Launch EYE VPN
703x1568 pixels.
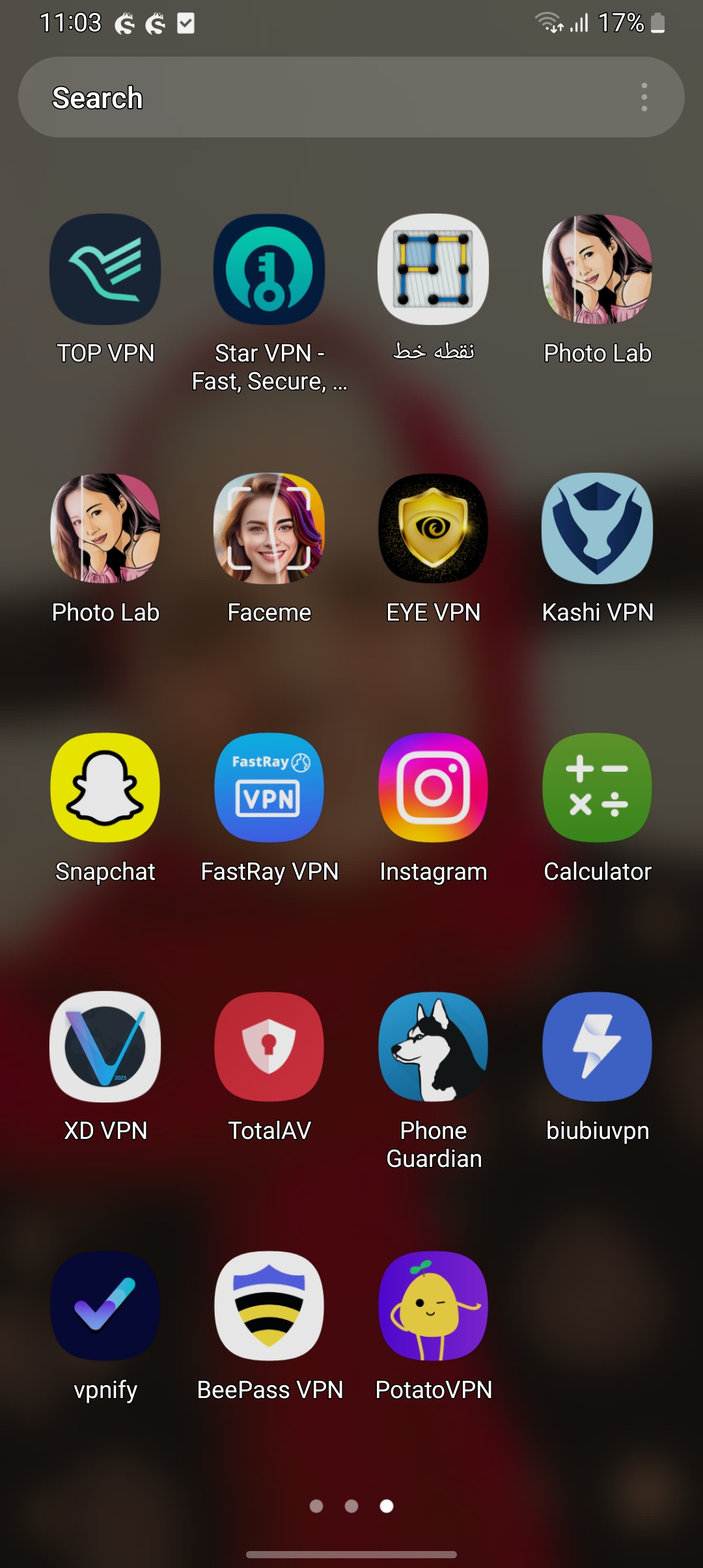tap(434, 529)
